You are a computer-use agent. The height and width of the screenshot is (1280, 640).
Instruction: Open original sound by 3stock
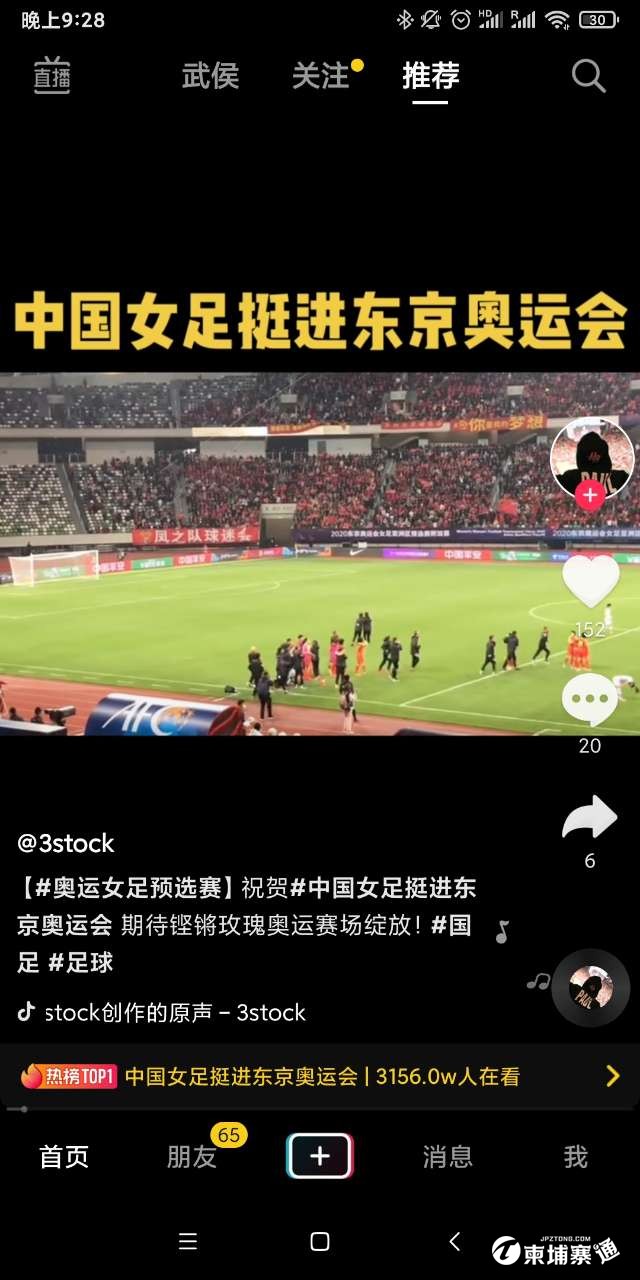click(174, 1012)
